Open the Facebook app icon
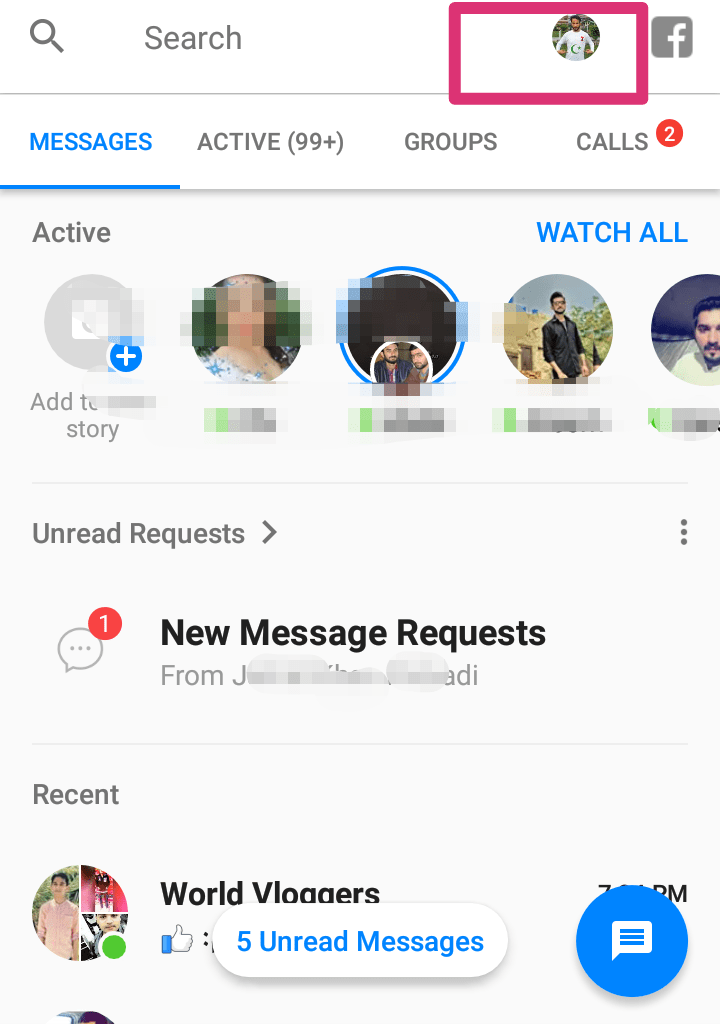 pyautogui.click(x=672, y=39)
